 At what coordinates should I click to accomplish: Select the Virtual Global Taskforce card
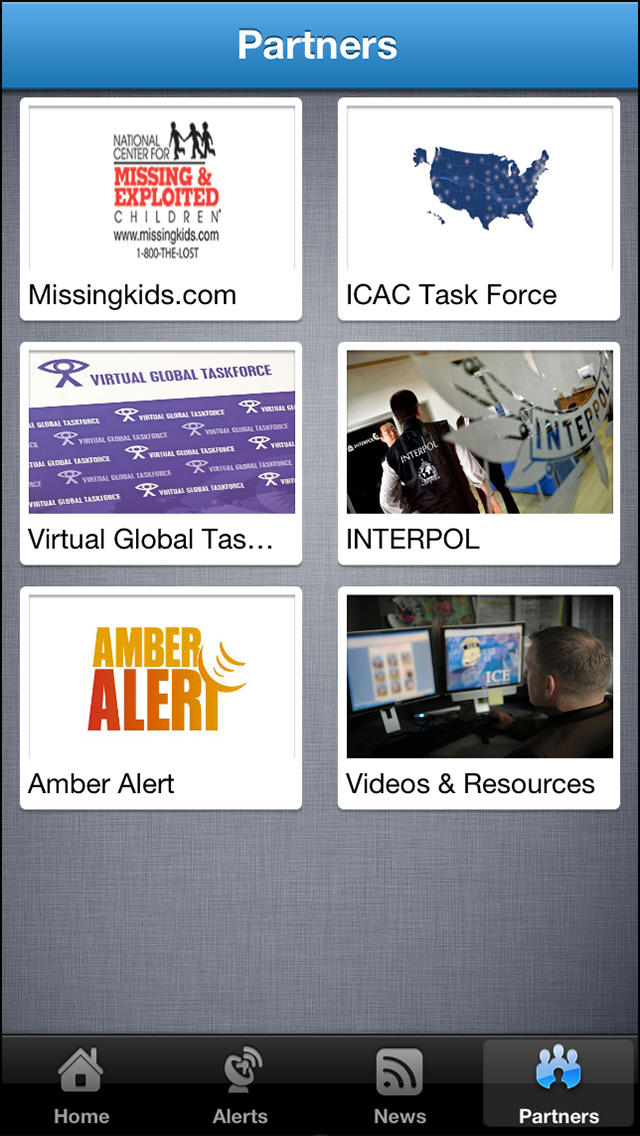[161, 453]
